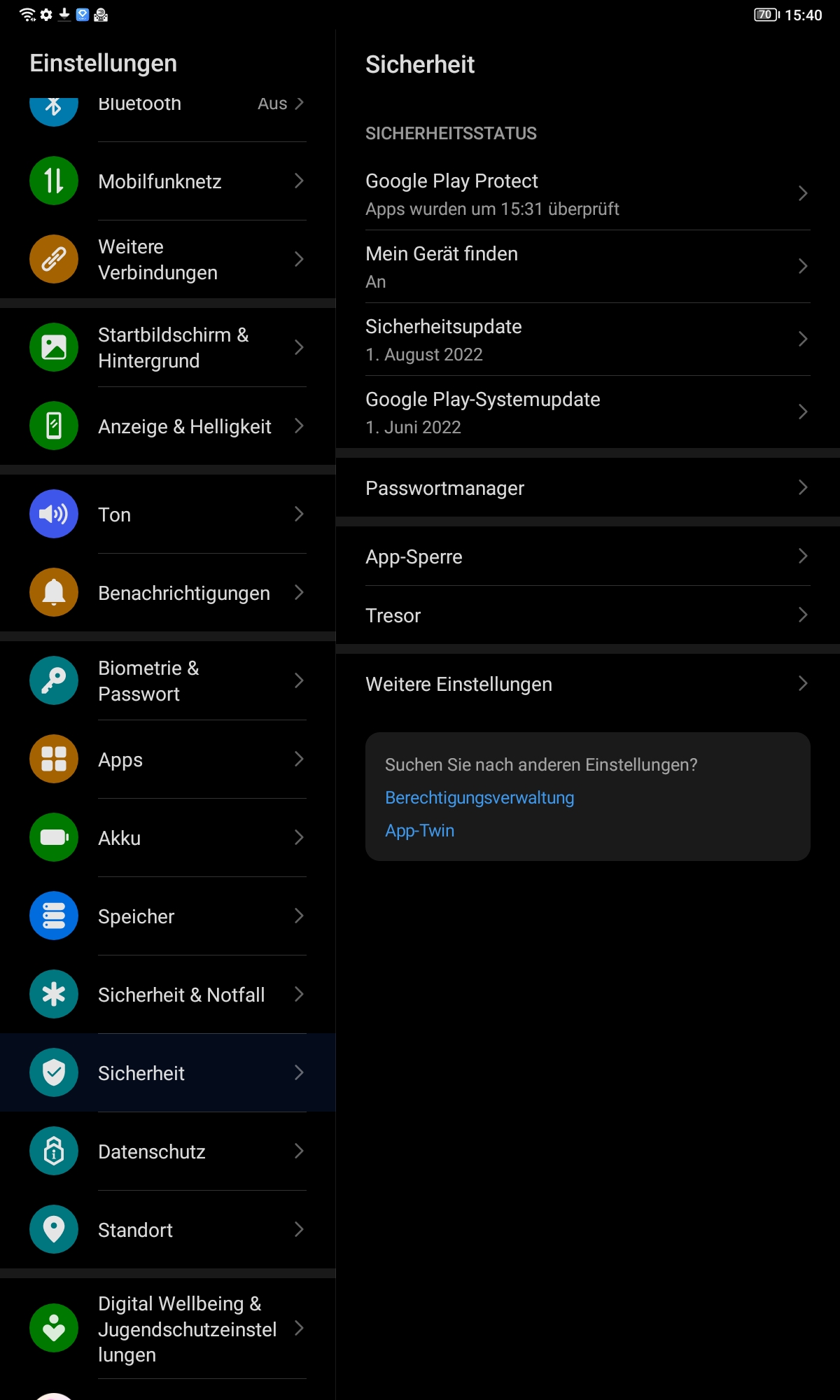Open Mobilfunknetz settings
840x1400 pixels.
[x=168, y=181]
